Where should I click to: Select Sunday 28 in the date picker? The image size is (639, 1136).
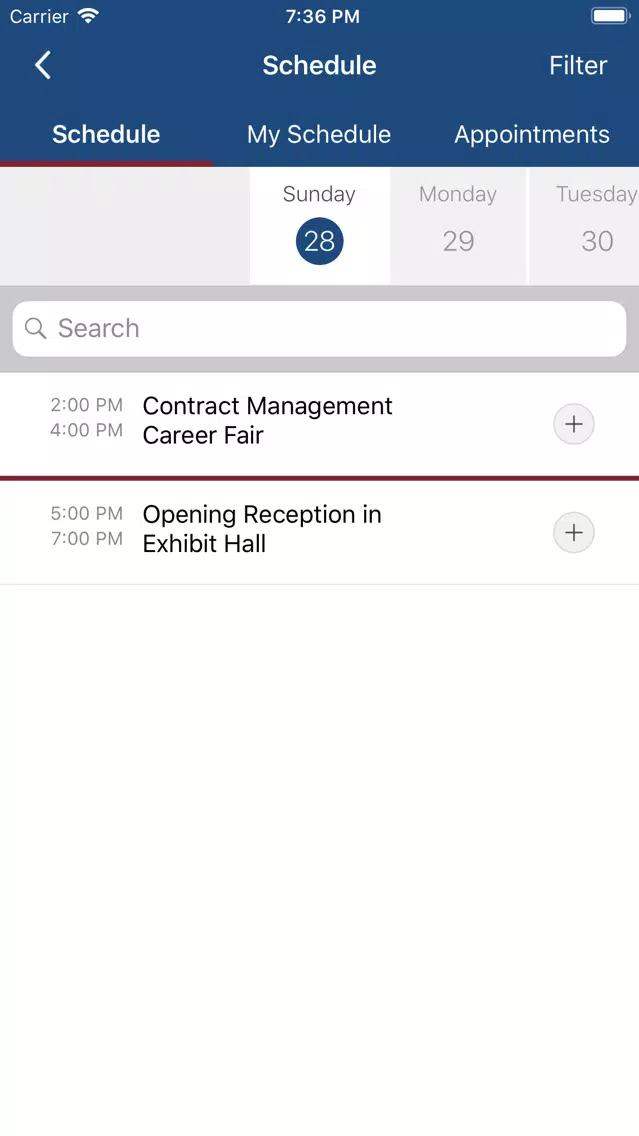(320, 226)
